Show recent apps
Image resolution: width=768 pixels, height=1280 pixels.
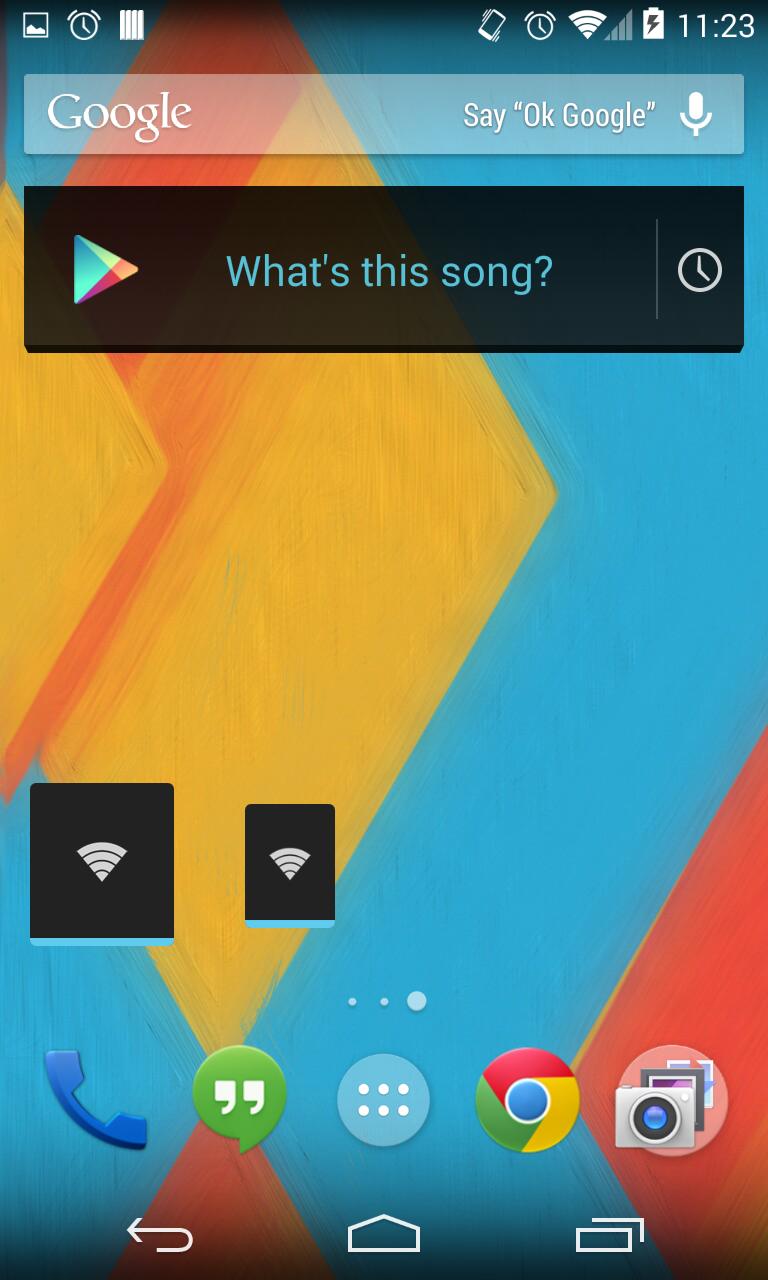(x=609, y=1236)
